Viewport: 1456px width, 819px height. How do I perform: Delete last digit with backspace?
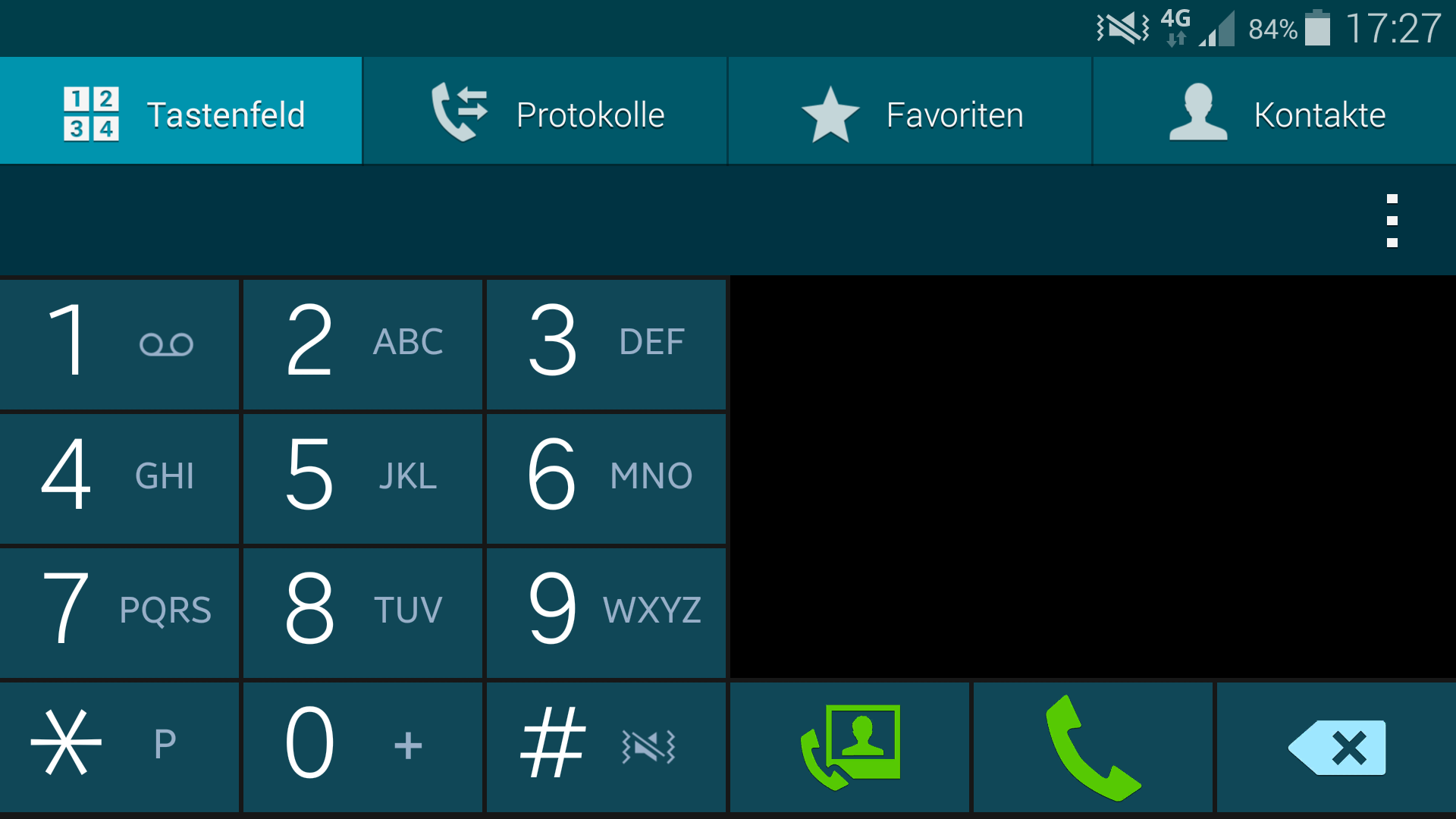(1336, 747)
